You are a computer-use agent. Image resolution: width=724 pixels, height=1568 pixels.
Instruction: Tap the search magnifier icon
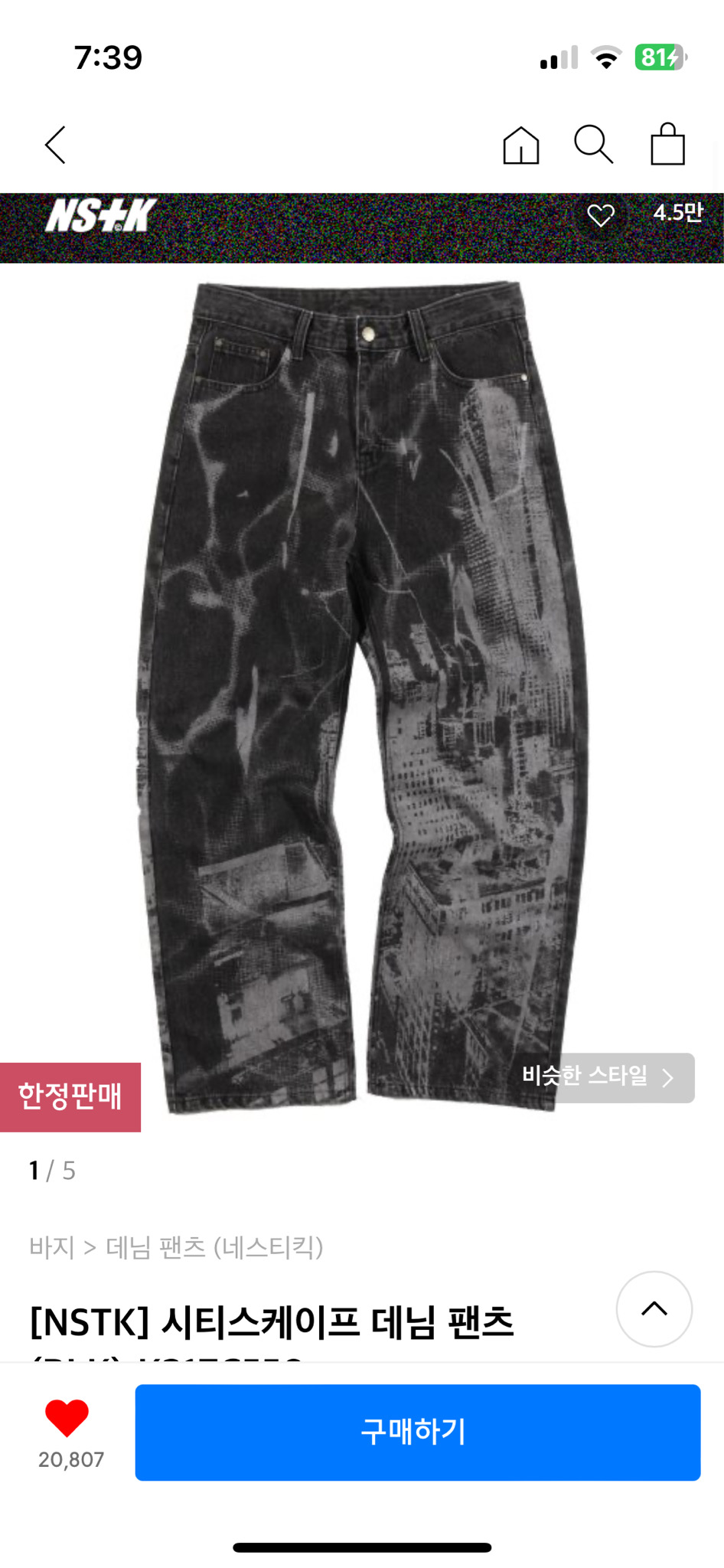(x=595, y=145)
